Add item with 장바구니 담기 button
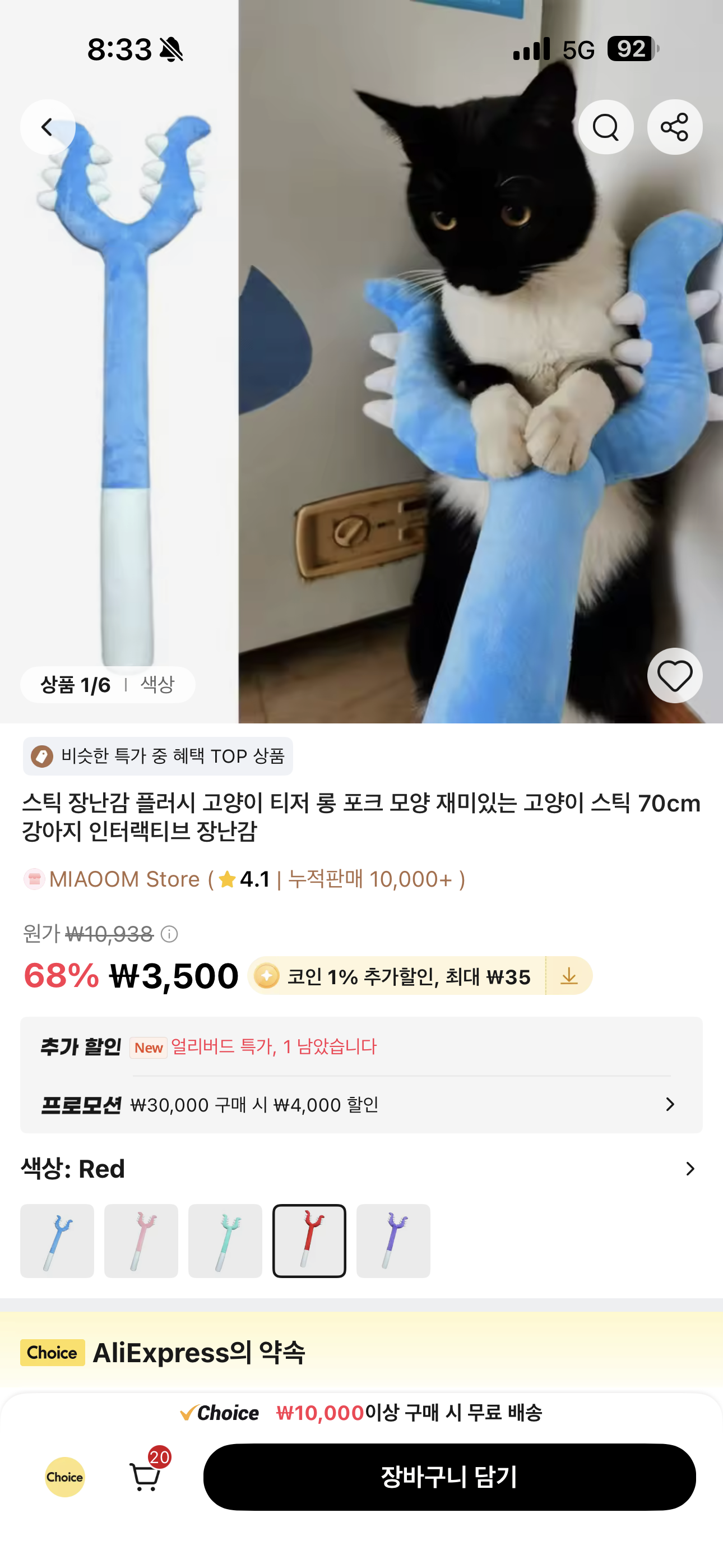The width and height of the screenshot is (723, 1568). pyautogui.click(x=449, y=1477)
